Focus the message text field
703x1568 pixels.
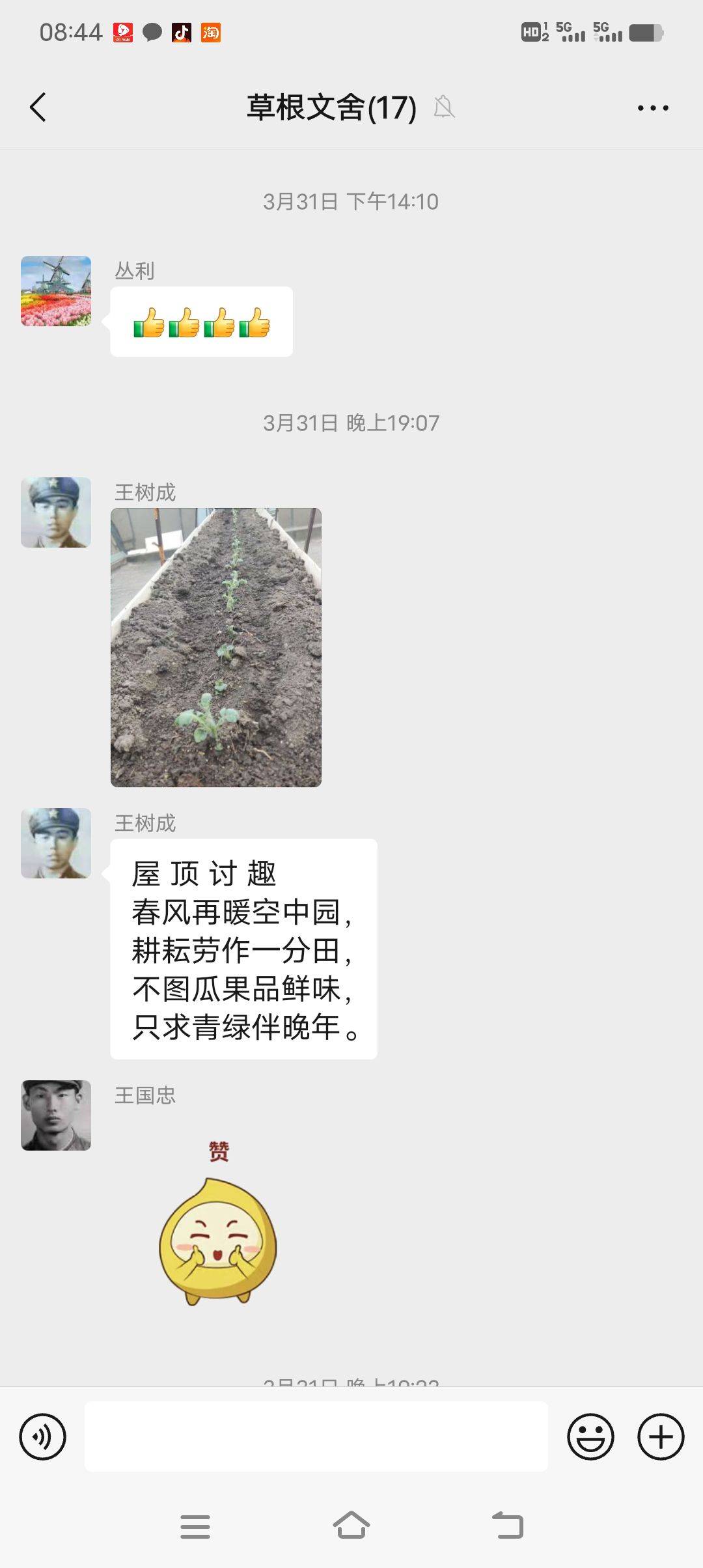coord(316,1436)
